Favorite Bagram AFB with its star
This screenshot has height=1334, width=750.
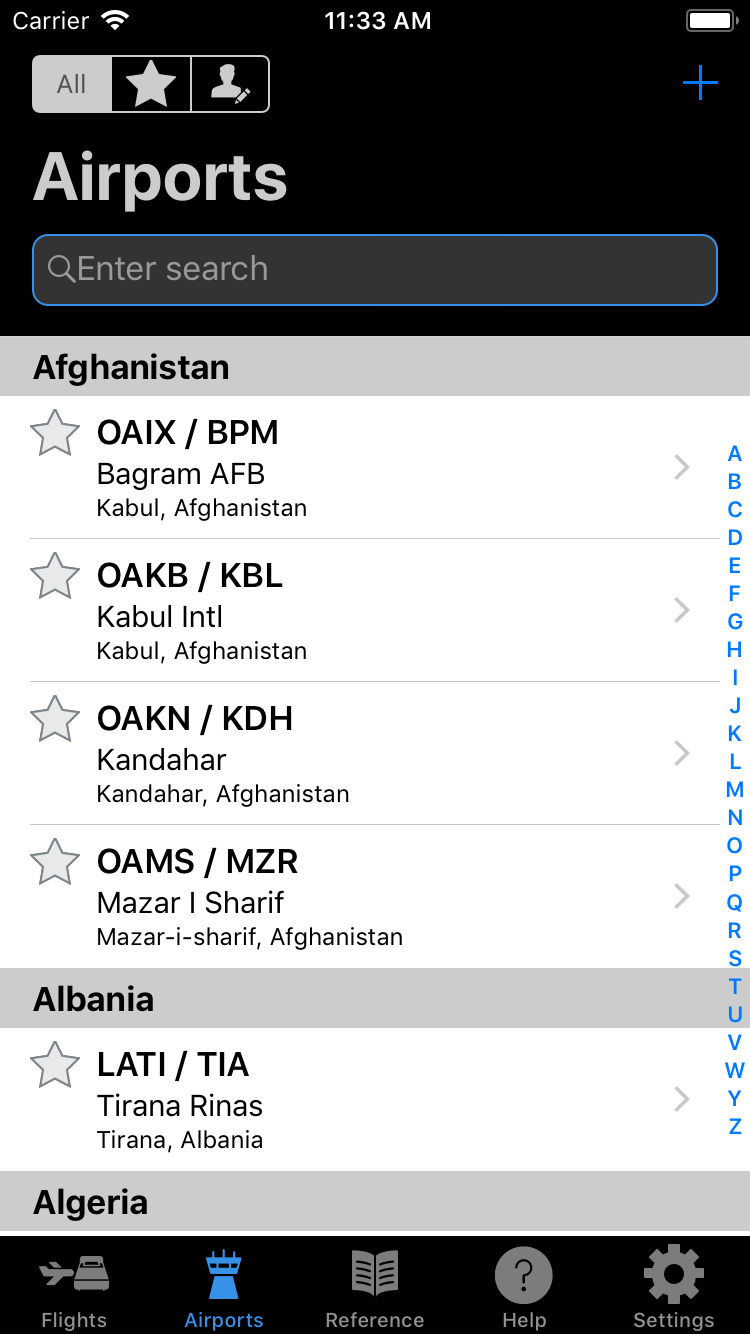pyautogui.click(x=55, y=433)
